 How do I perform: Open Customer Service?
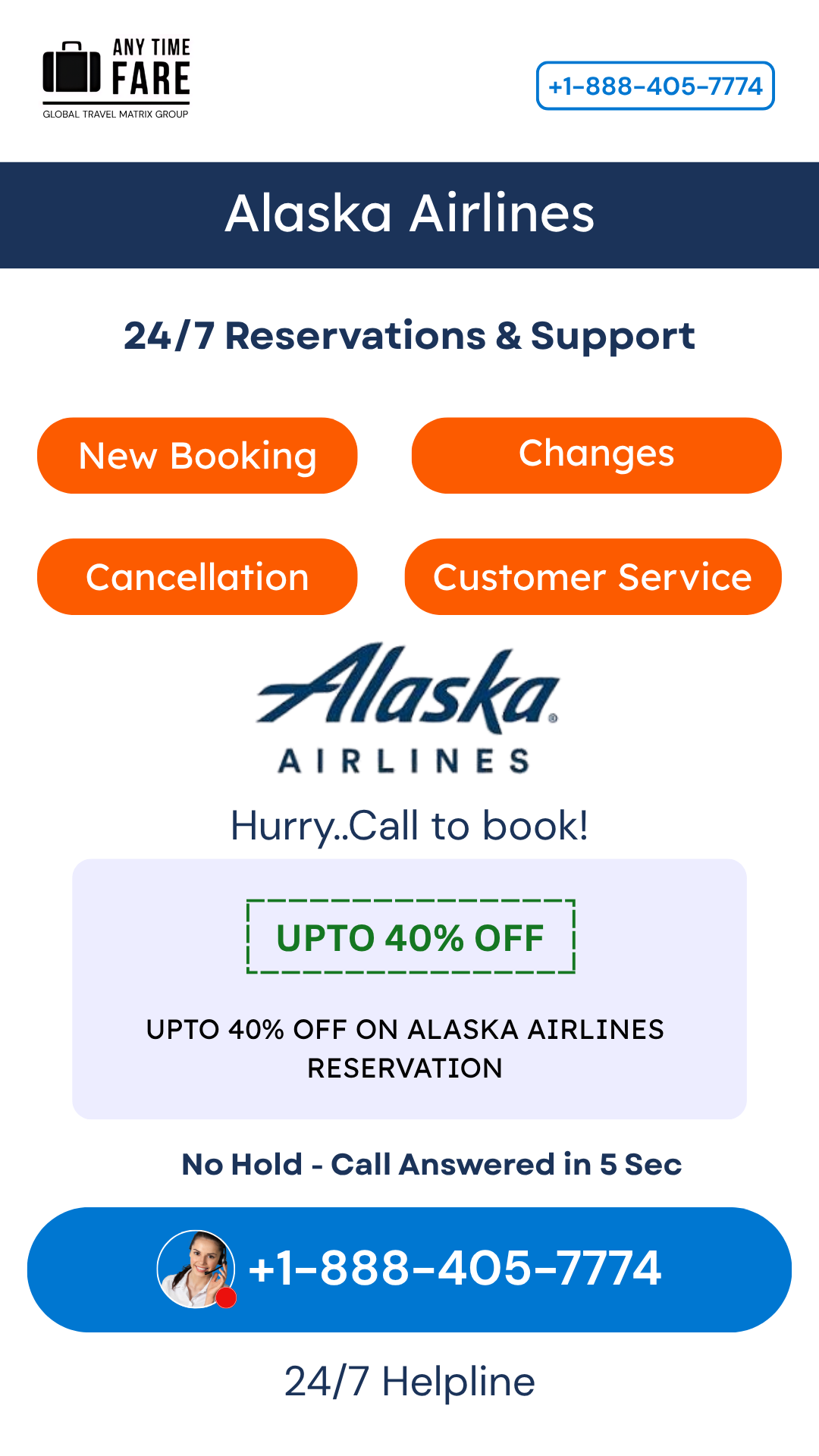tap(593, 577)
